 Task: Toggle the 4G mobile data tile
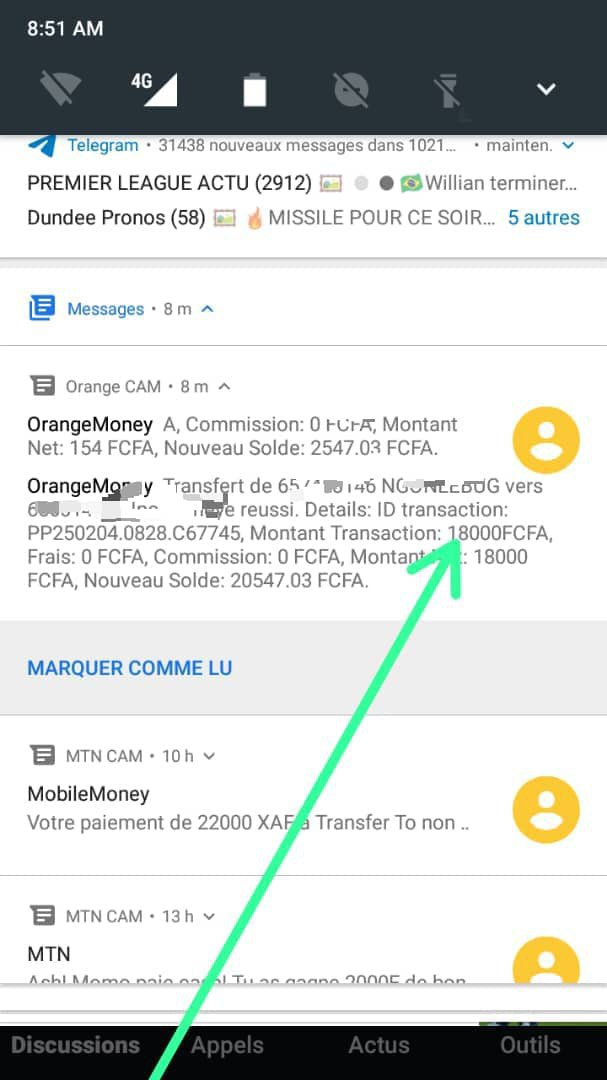pyautogui.click(x=153, y=88)
